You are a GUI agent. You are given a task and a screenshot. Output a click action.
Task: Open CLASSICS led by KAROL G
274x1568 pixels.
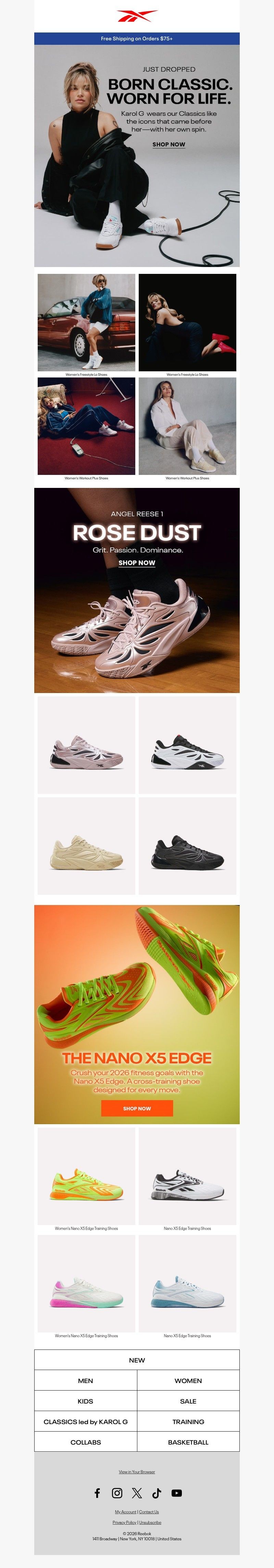point(85,1422)
